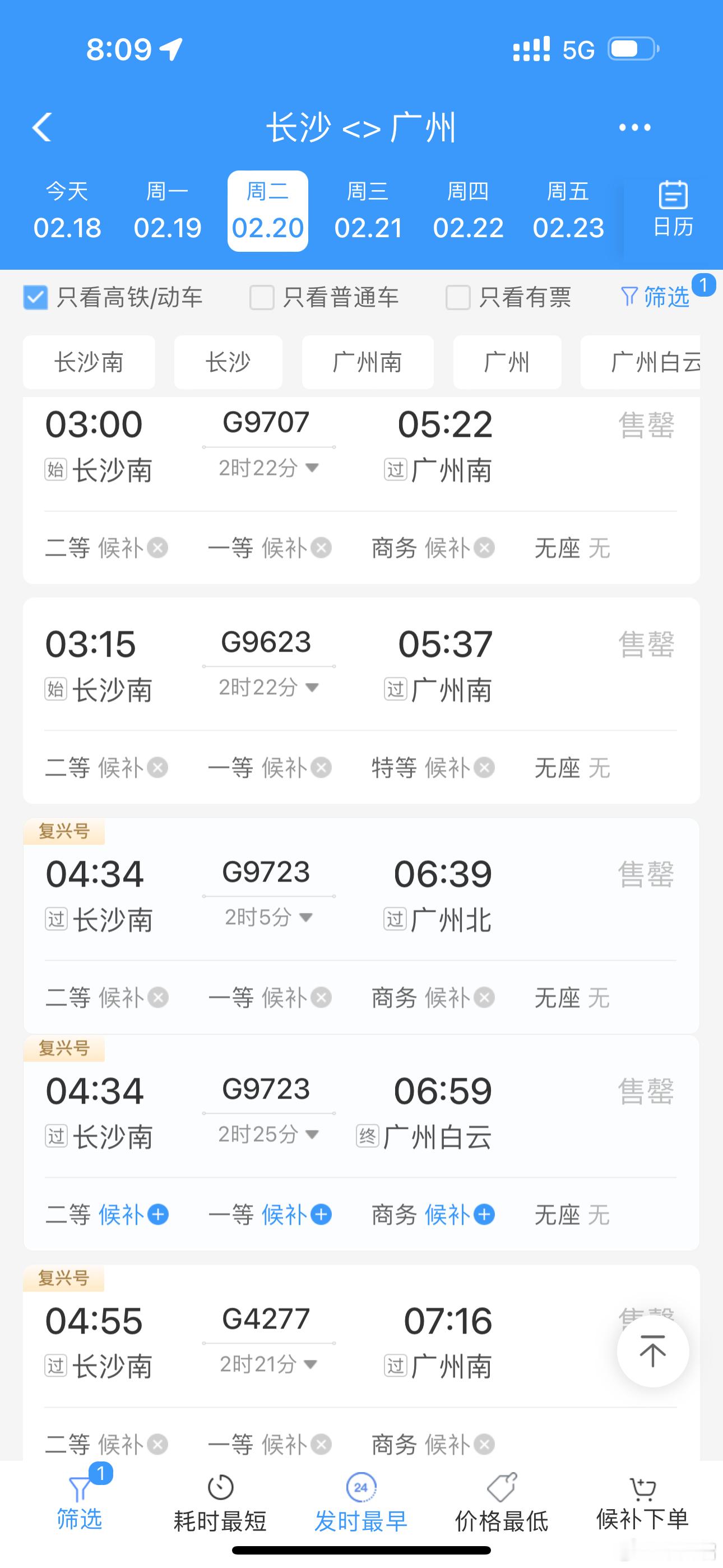
Task: Open the three-dot overflow menu
Action: pyautogui.click(x=635, y=127)
